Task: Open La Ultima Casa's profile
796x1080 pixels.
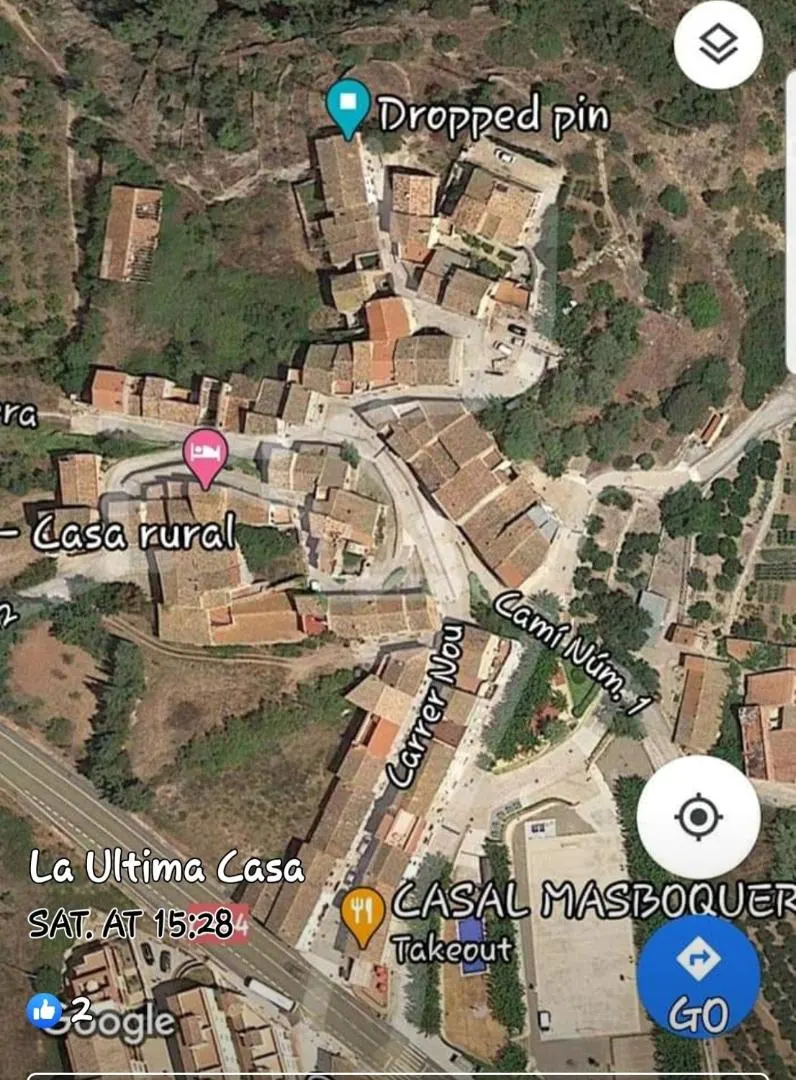Action: click(x=166, y=868)
